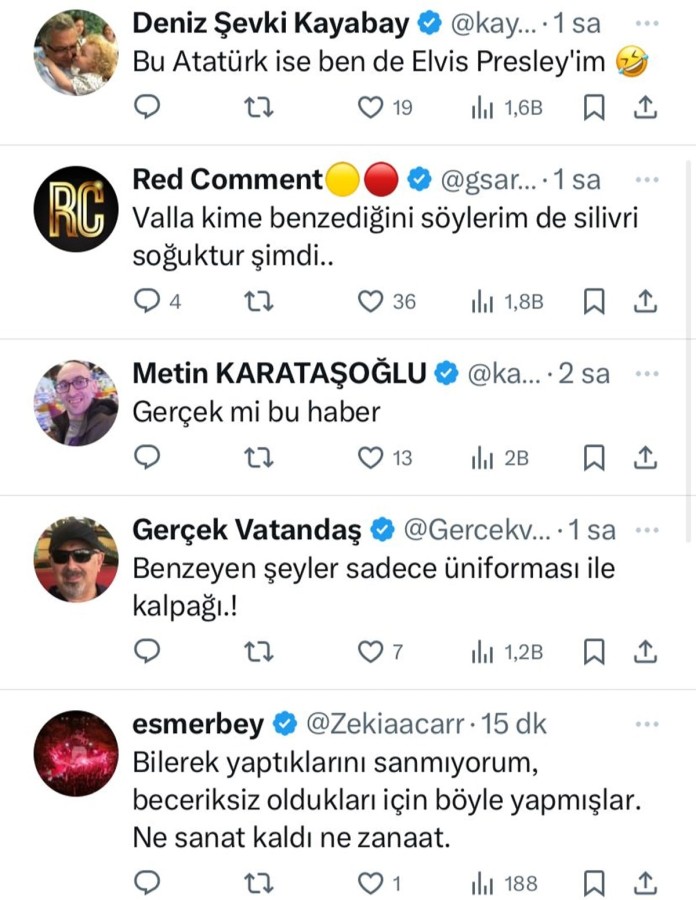This screenshot has height=900, width=696.
Task: Retweet Red Comment's reply
Action: (260, 300)
